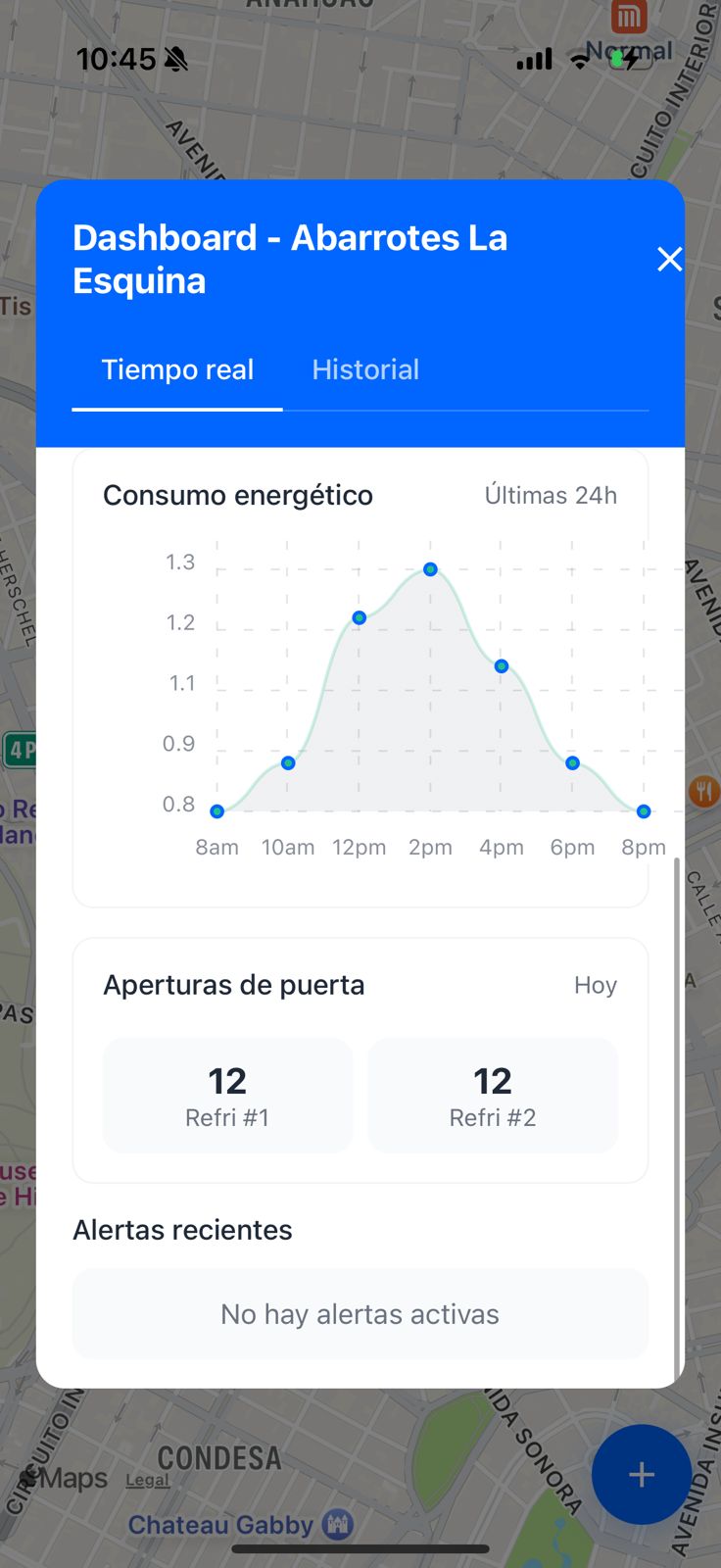Open the Legal link on the map

pos(148,1480)
